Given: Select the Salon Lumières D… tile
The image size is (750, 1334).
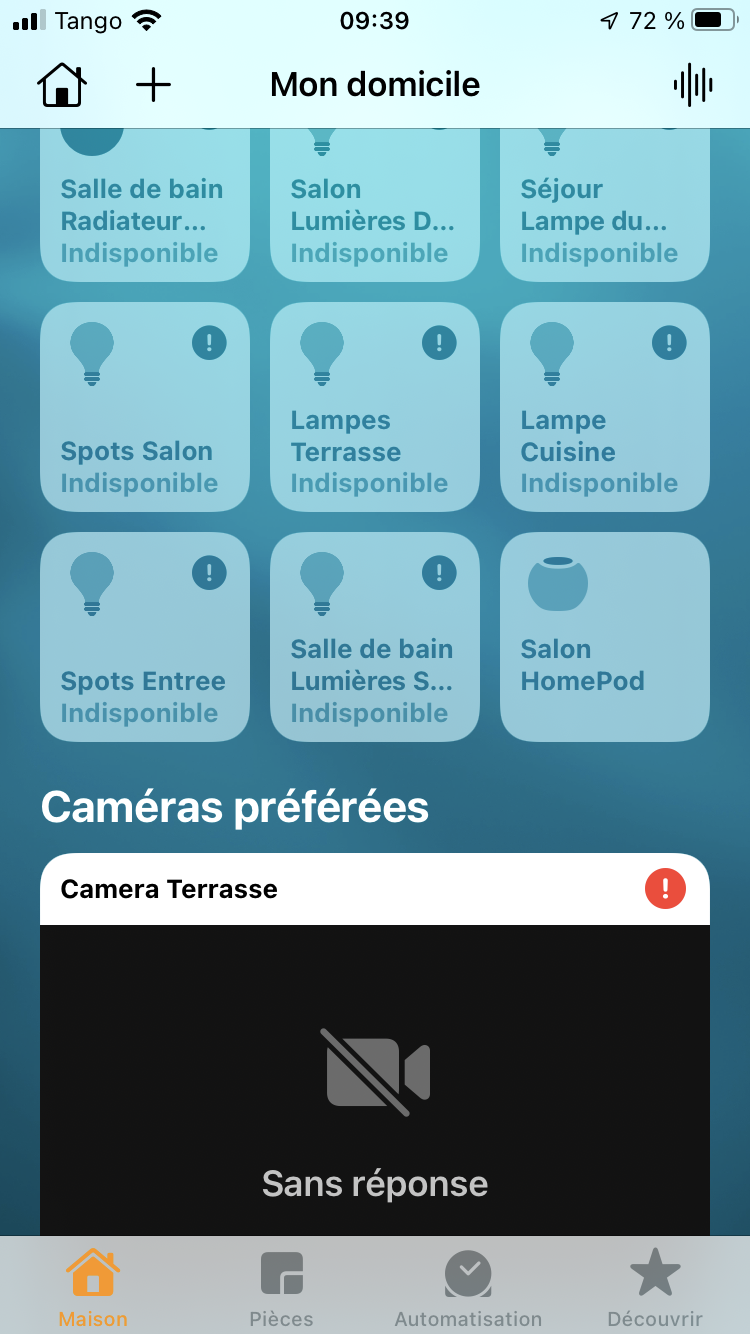Looking at the screenshot, I should pyautogui.click(x=375, y=208).
